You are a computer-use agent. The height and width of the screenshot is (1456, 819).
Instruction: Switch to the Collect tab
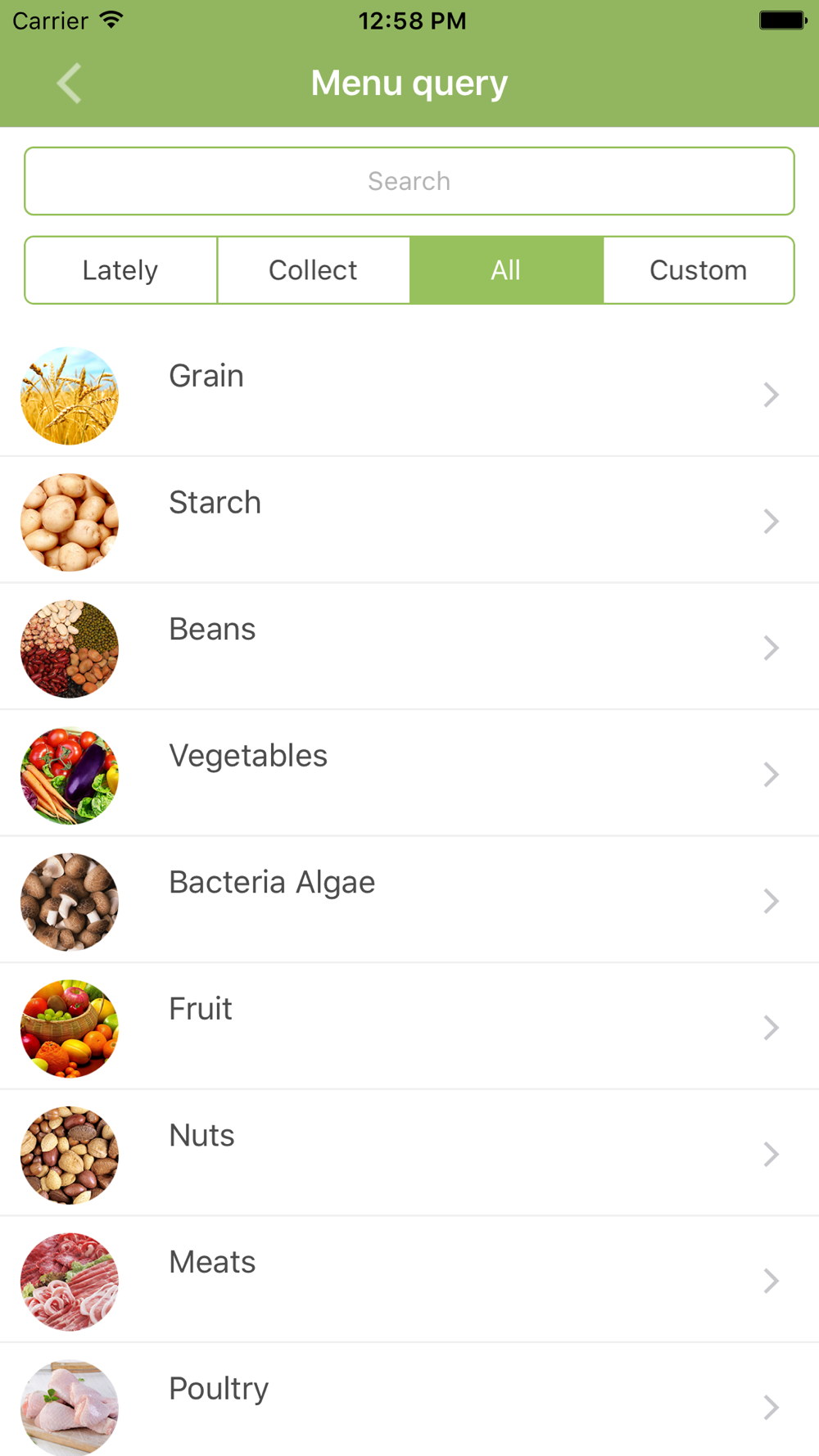click(x=313, y=270)
